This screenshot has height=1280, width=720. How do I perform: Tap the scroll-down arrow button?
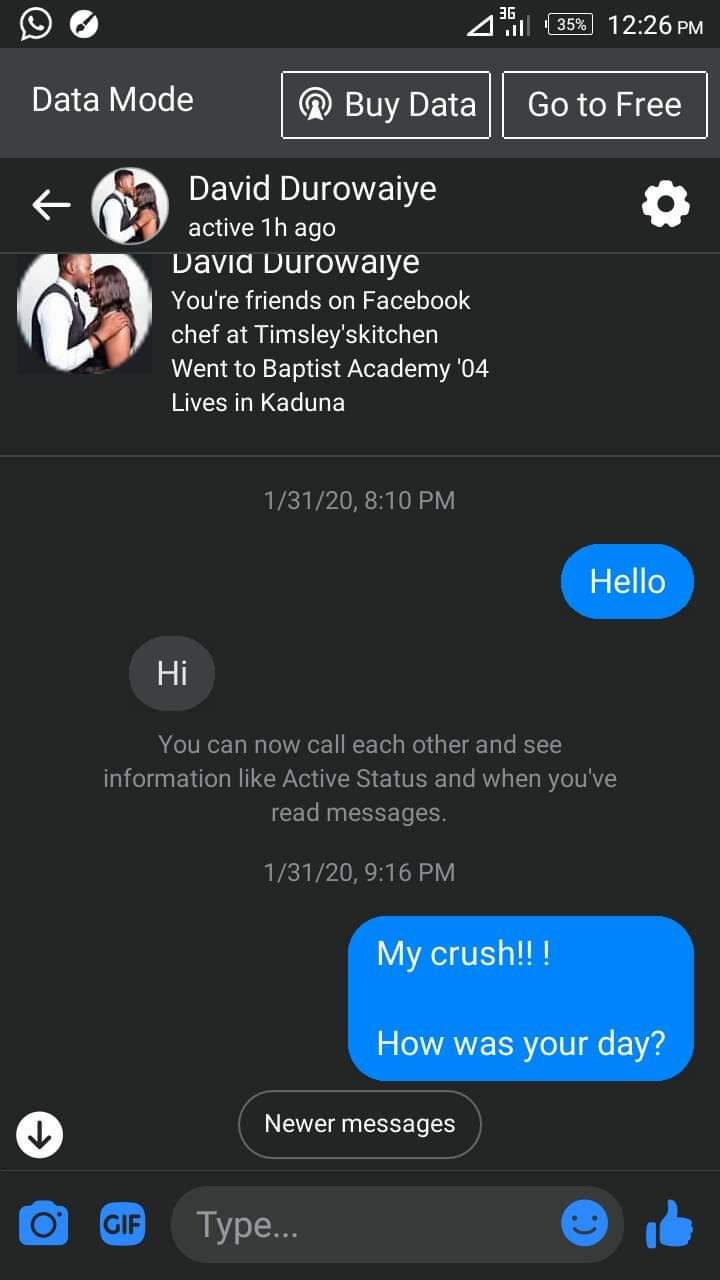coord(40,1134)
